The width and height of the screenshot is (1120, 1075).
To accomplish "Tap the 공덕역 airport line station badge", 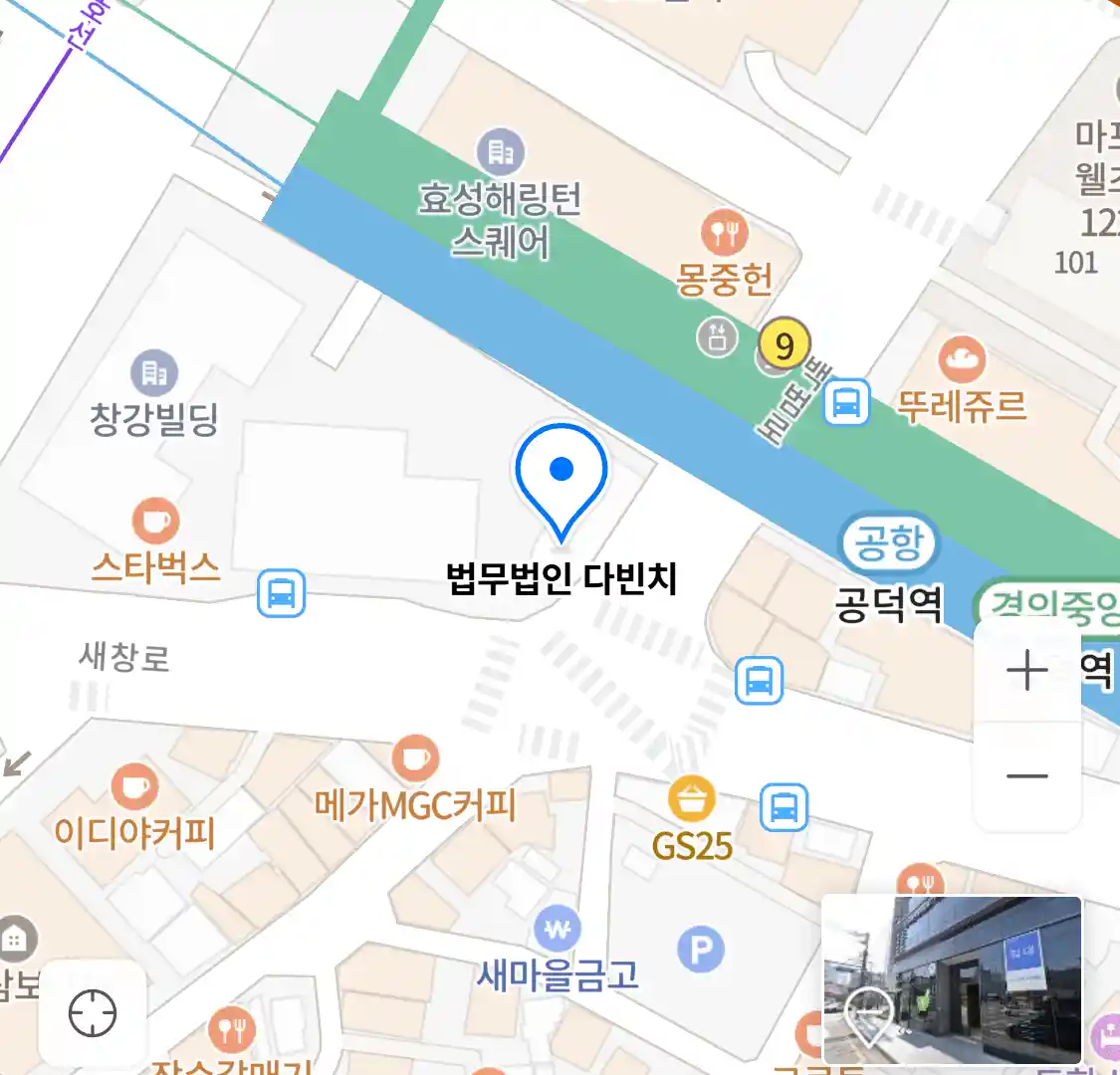I will pyautogui.click(x=889, y=542).
